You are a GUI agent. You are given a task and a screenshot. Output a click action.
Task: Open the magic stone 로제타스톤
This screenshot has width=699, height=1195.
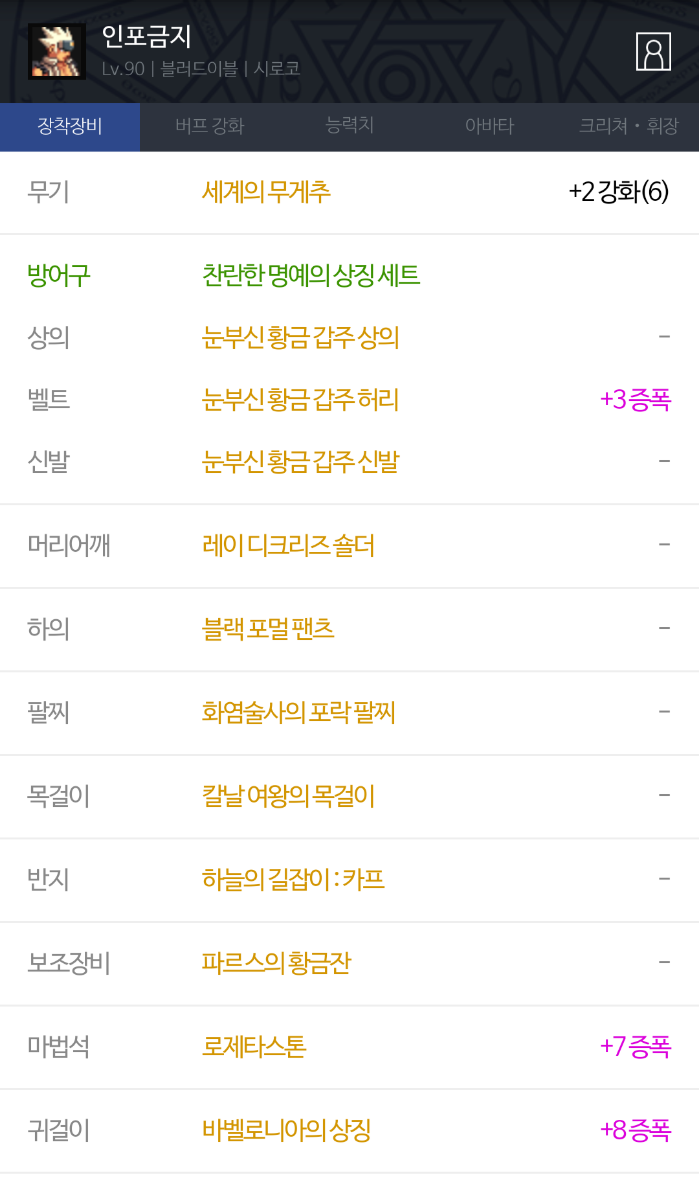click(x=254, y=1046)
